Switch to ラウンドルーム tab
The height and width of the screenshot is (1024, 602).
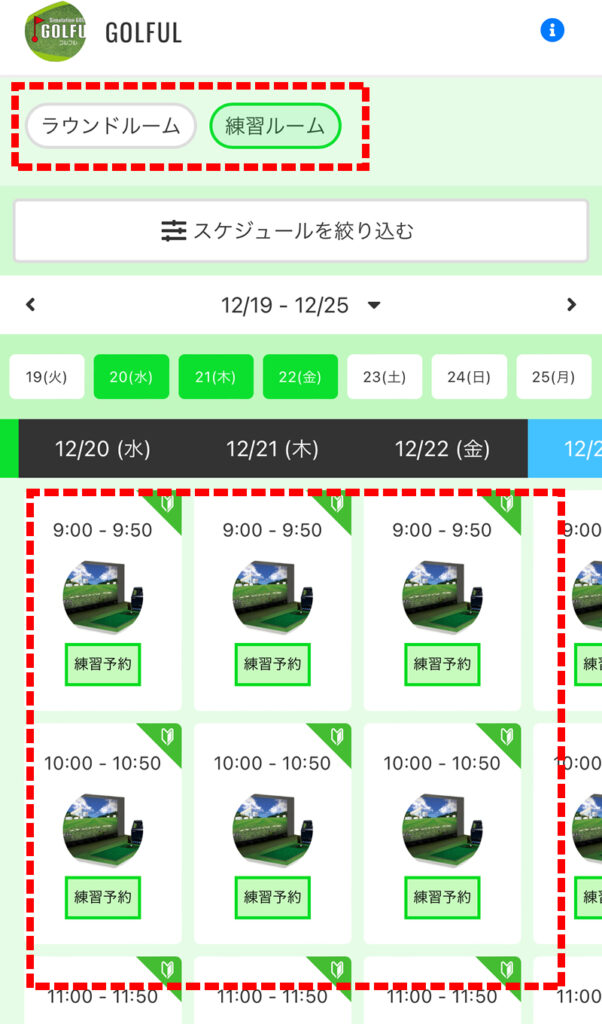tap(111, 126)
